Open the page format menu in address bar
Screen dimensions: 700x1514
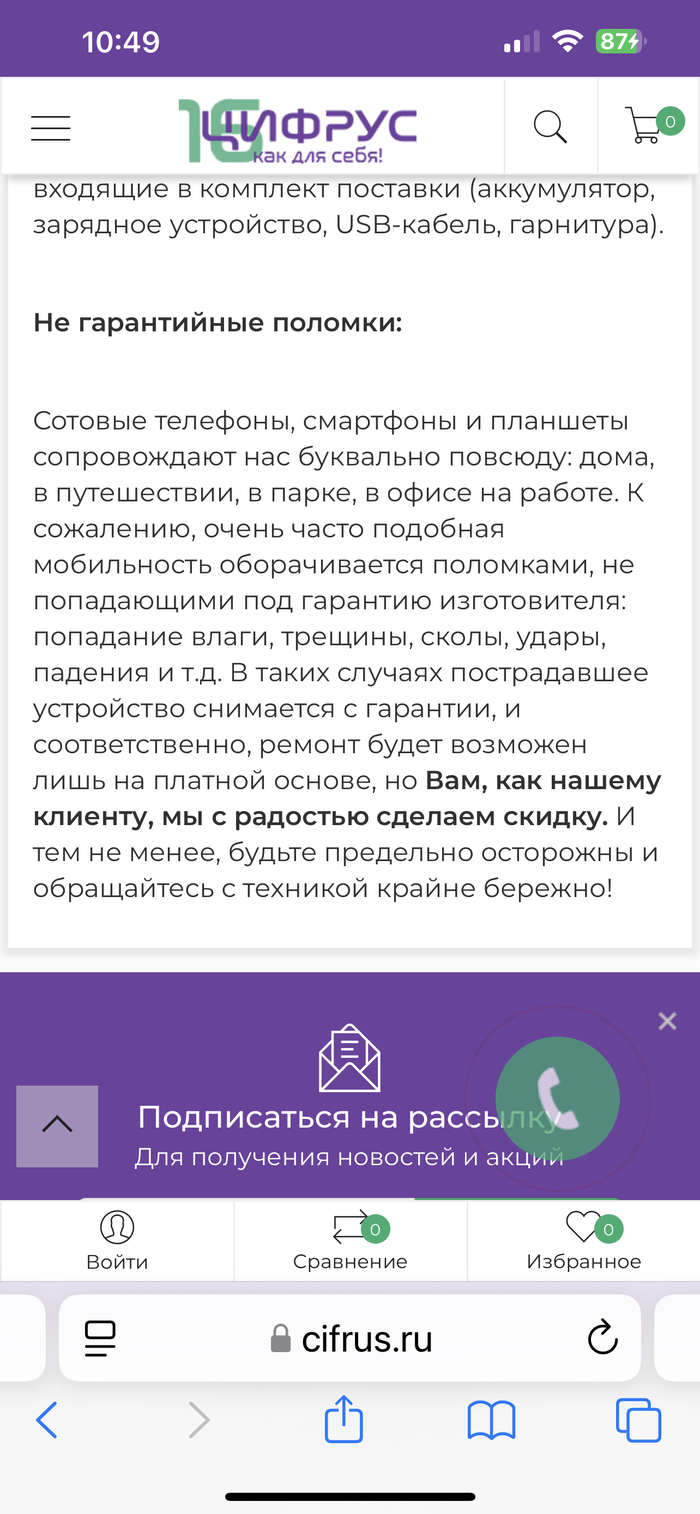point(100,1338)
